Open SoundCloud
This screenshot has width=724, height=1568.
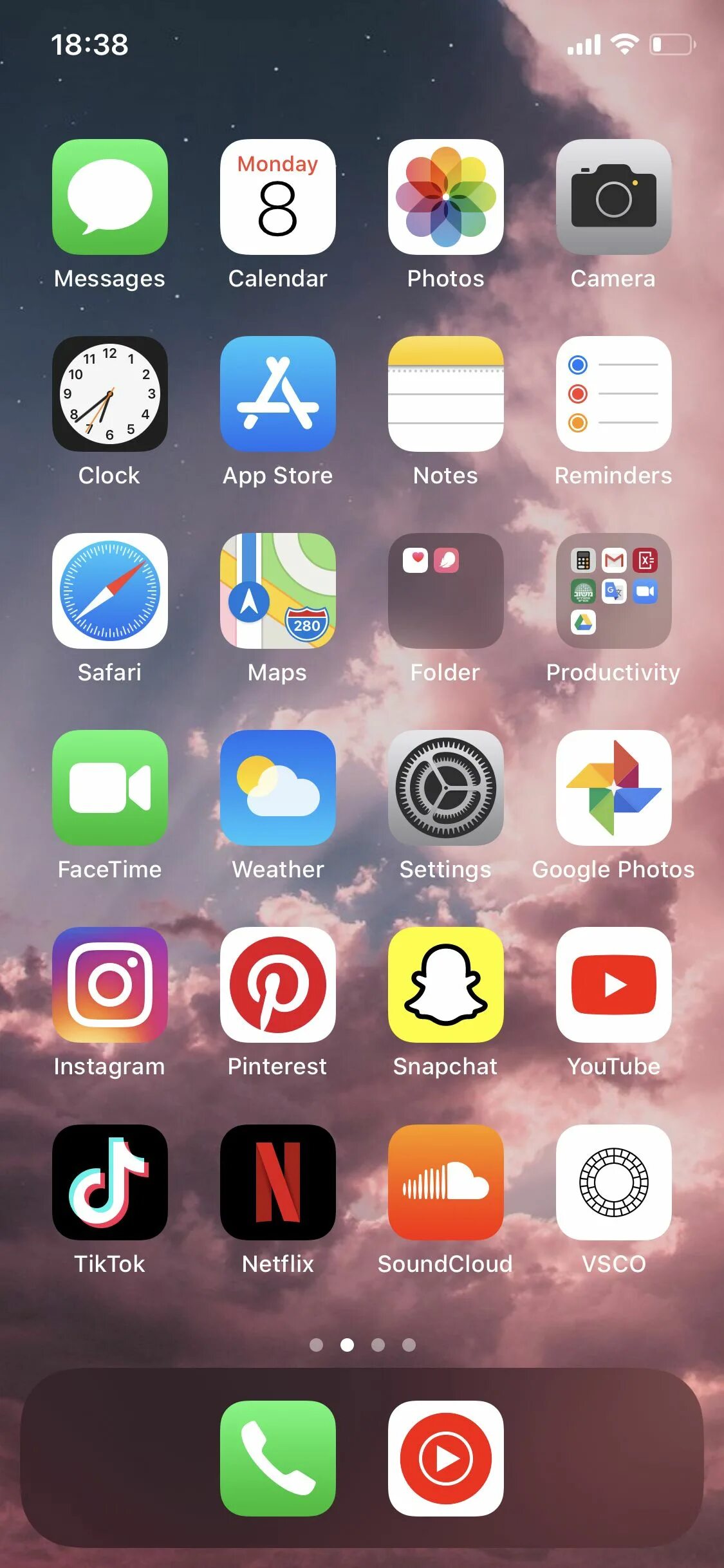pos(445,1182)
